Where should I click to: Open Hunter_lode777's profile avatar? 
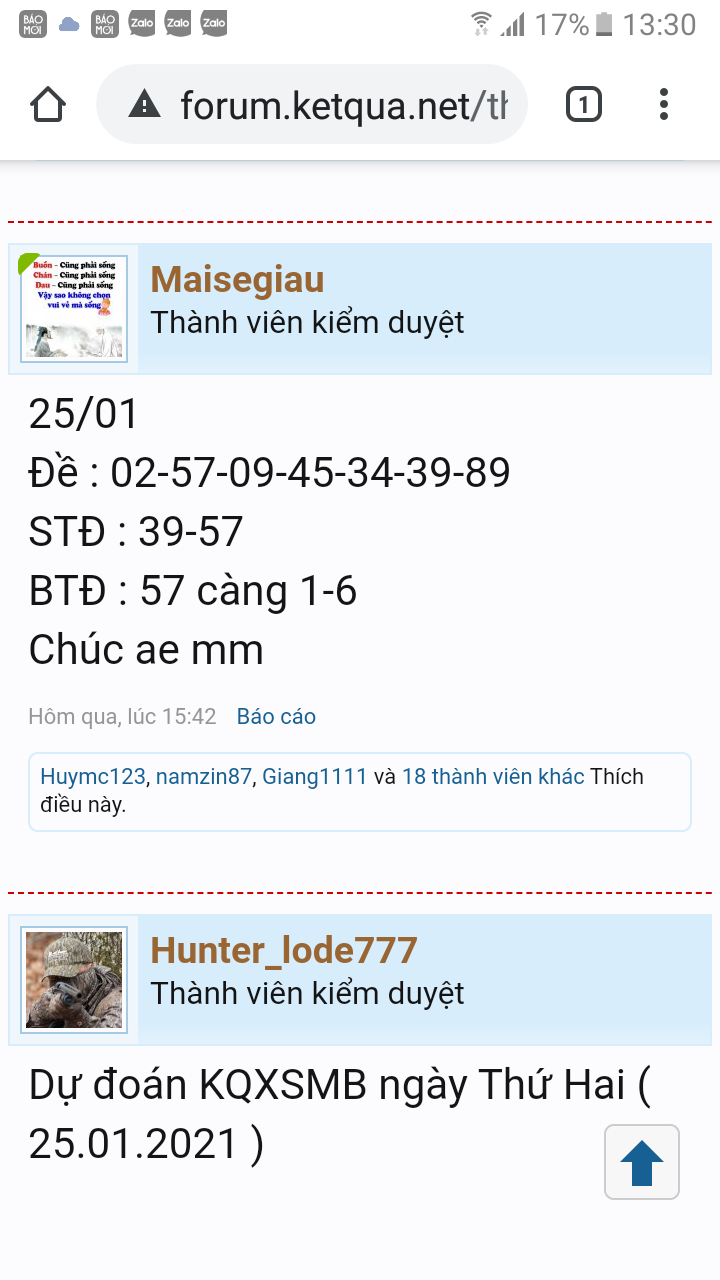coord(74,980)
